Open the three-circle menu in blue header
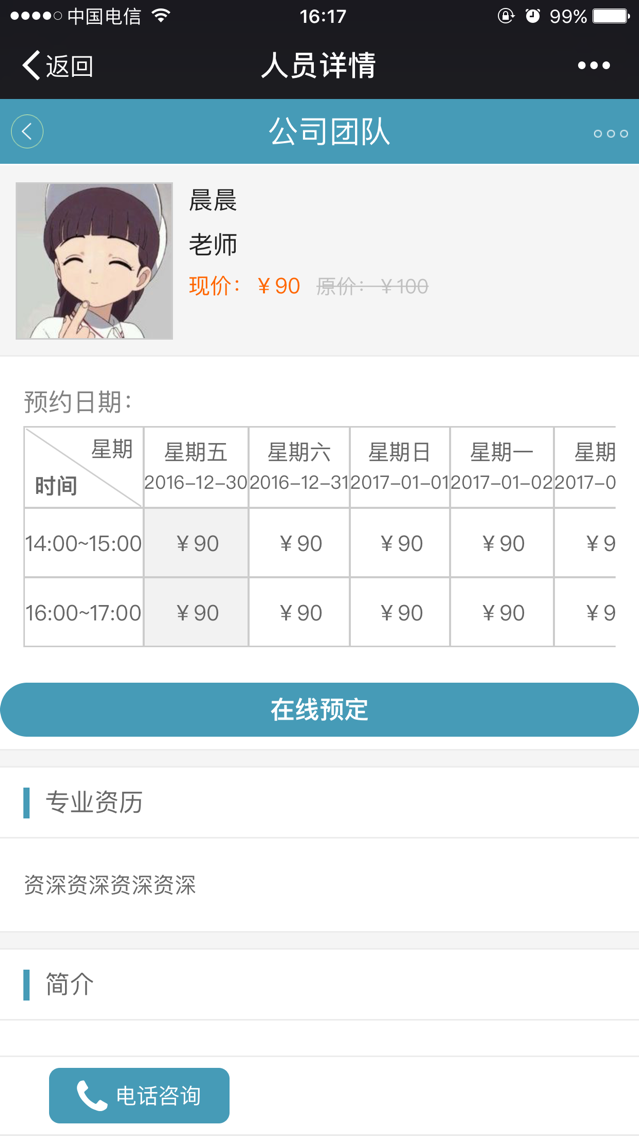 pos(610,133)
